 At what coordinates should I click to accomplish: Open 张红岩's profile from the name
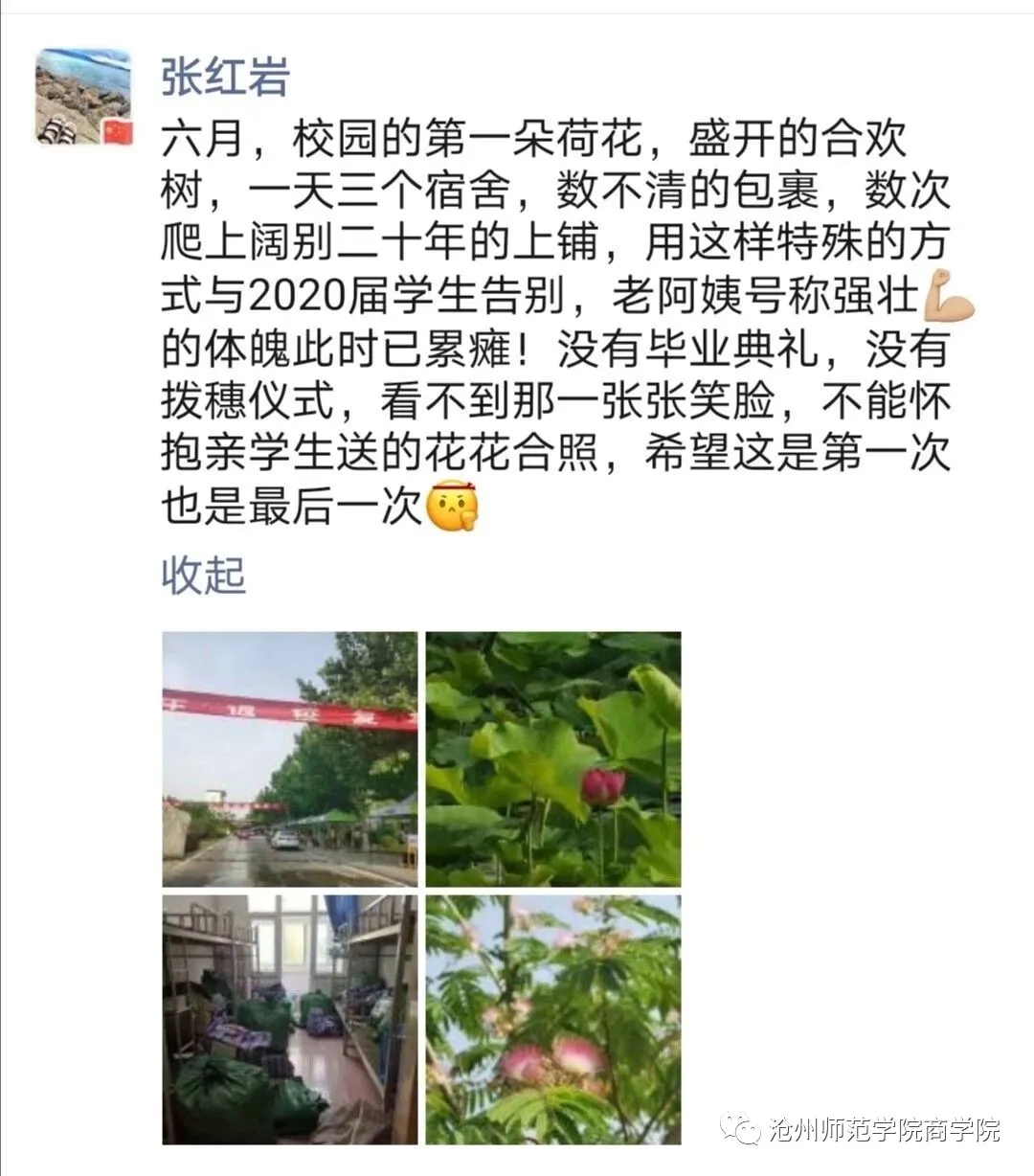tap(224, 77)
